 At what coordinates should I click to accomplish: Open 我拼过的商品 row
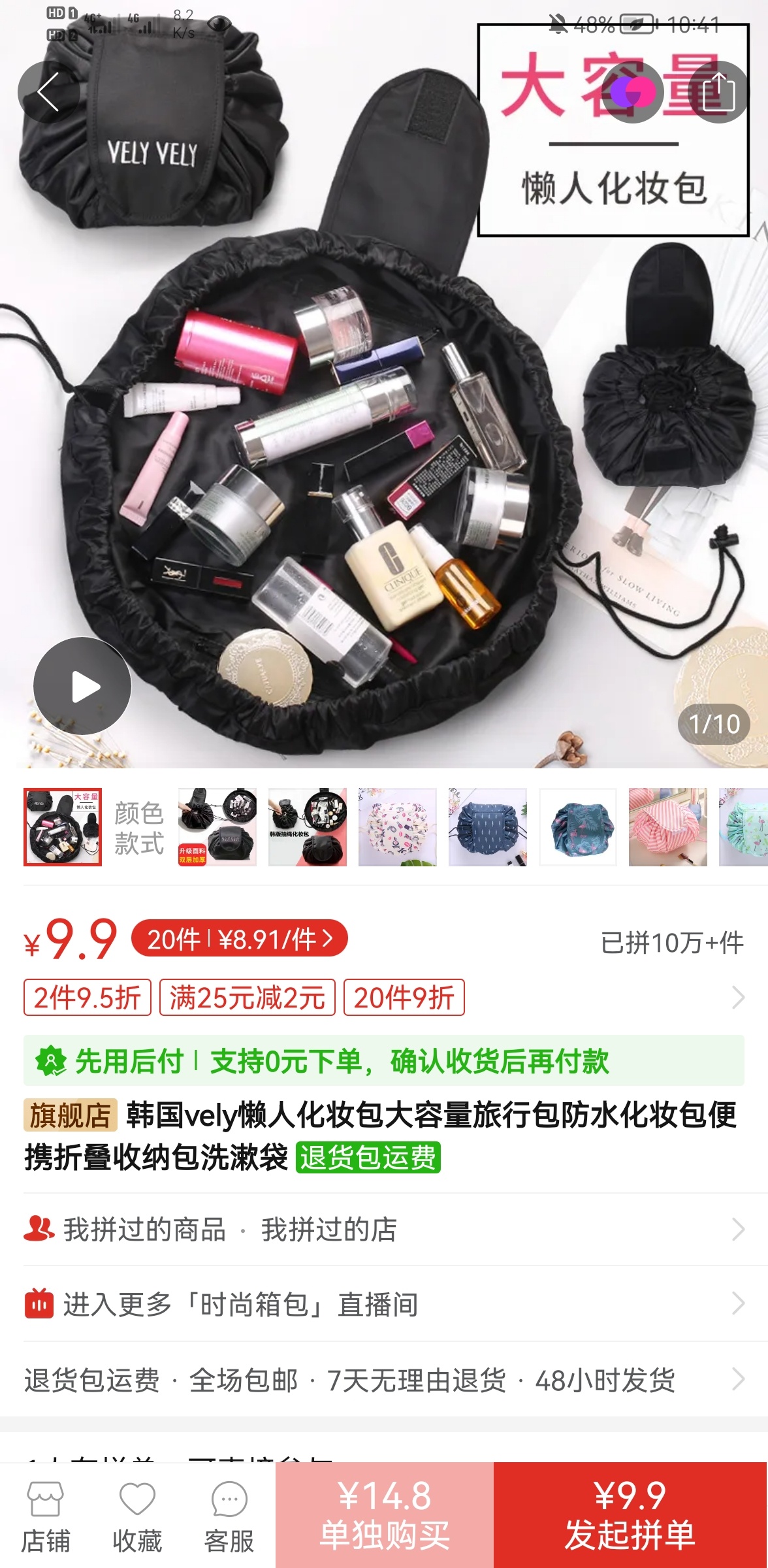point(144,1230)
